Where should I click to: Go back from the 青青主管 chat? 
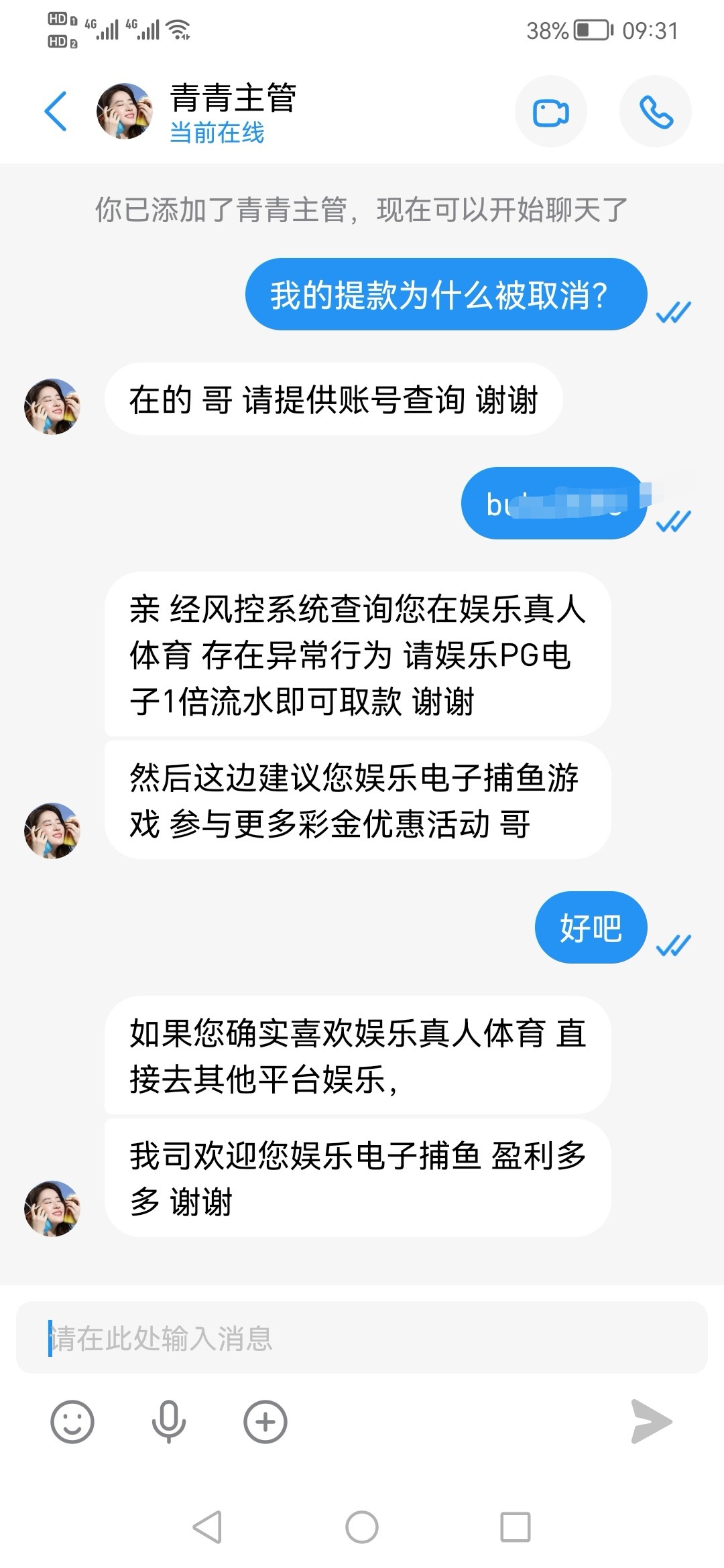pyautogui.click(x=56, y=111)
